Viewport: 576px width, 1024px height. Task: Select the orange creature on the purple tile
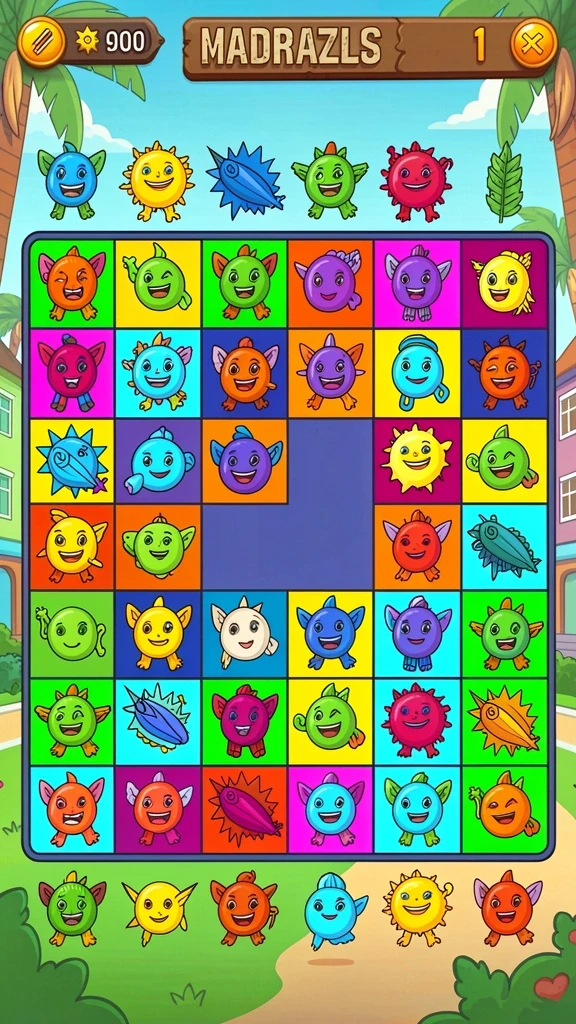click(x=158, y=809)
